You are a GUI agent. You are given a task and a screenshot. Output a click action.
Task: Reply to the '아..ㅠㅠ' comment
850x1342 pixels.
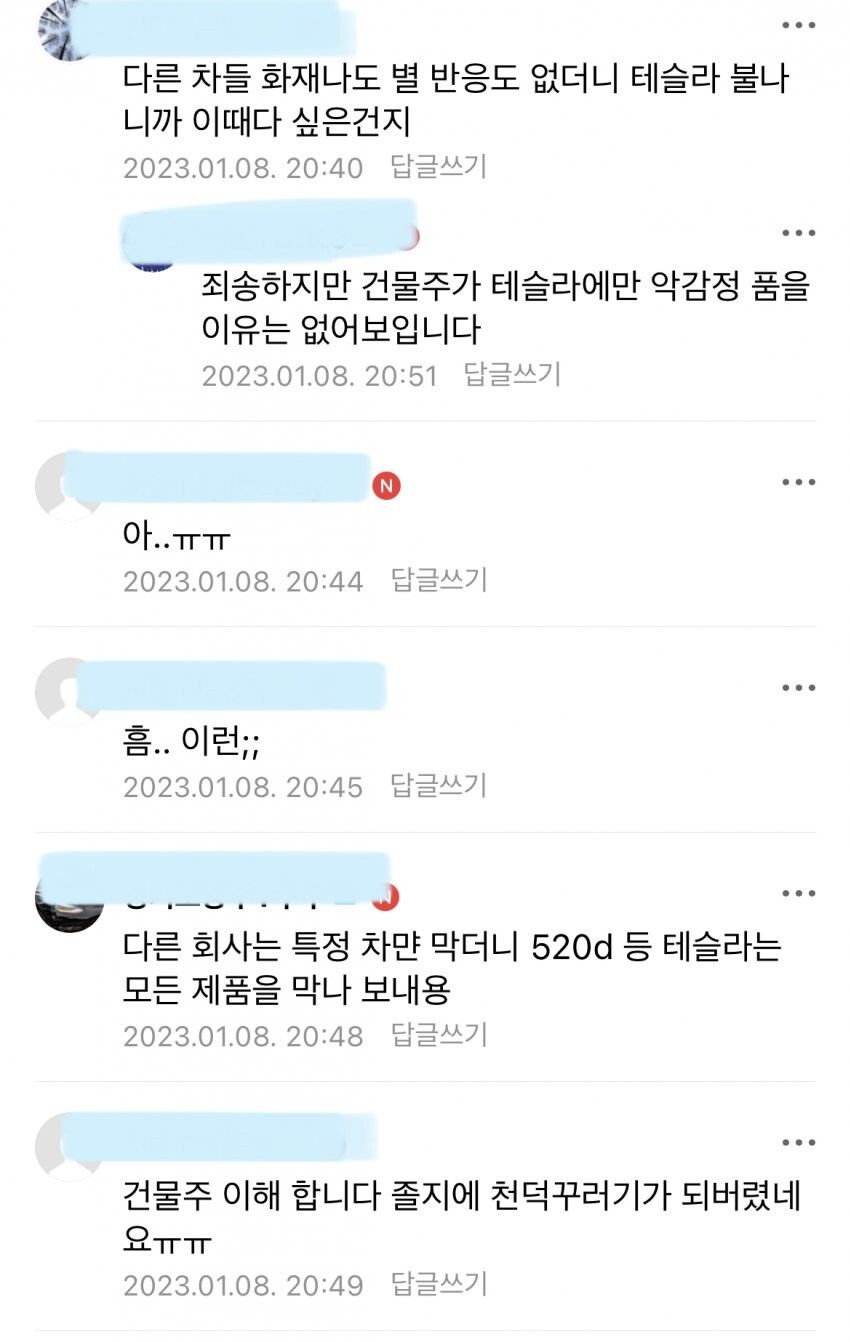[x=438, y=579]
